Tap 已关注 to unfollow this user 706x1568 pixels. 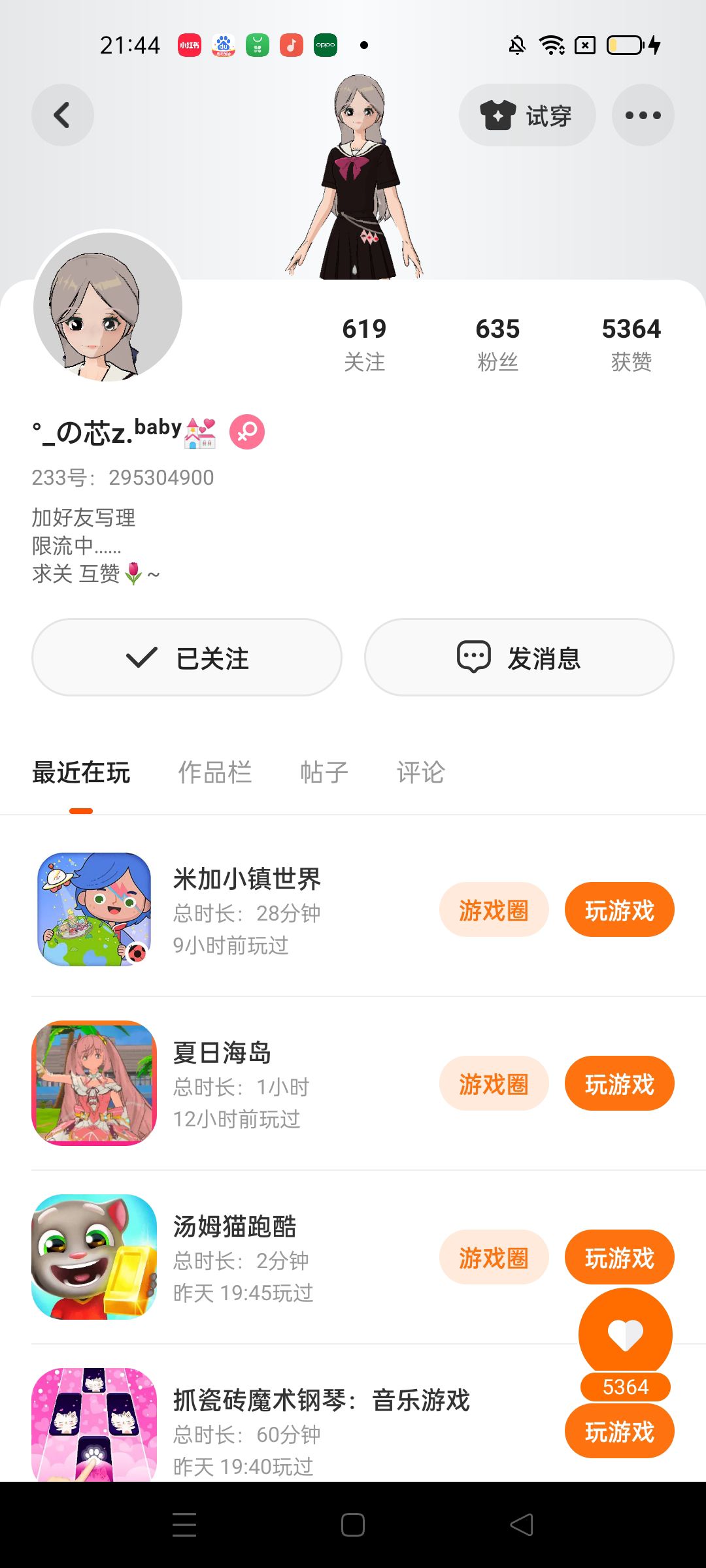tap(187, 657)
